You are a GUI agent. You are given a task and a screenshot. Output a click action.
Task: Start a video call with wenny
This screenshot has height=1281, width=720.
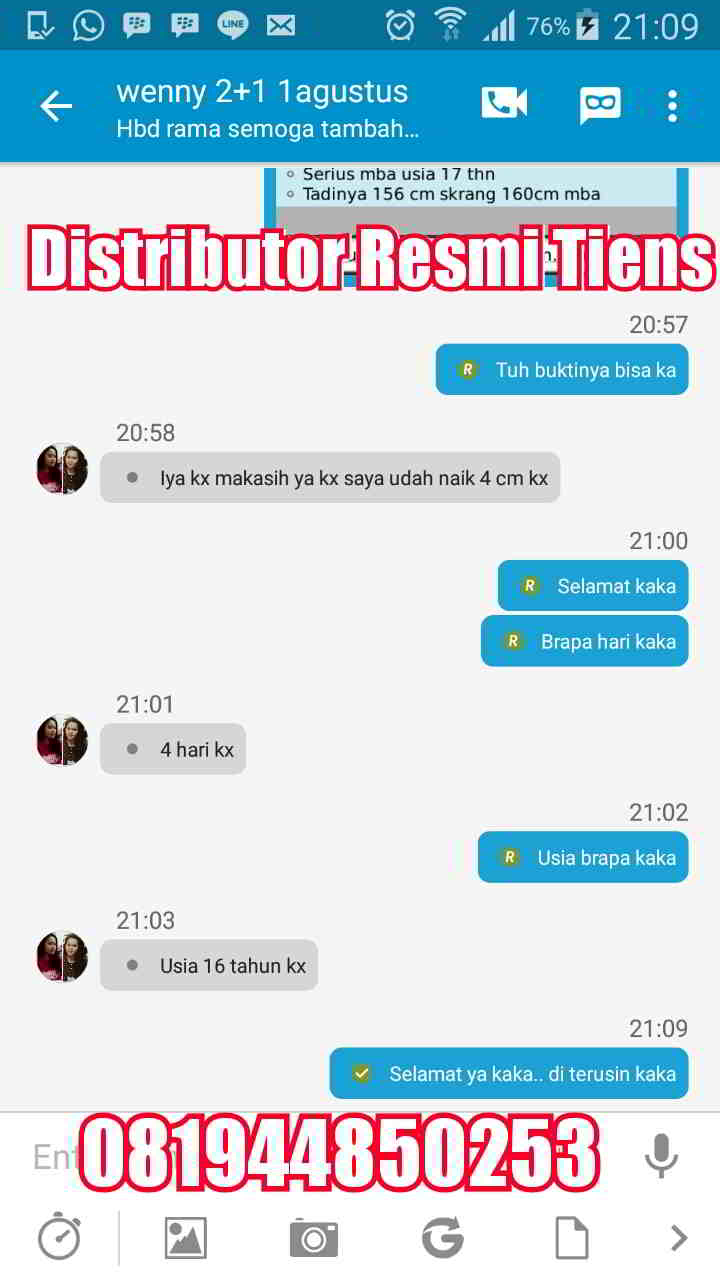[504, 104]
